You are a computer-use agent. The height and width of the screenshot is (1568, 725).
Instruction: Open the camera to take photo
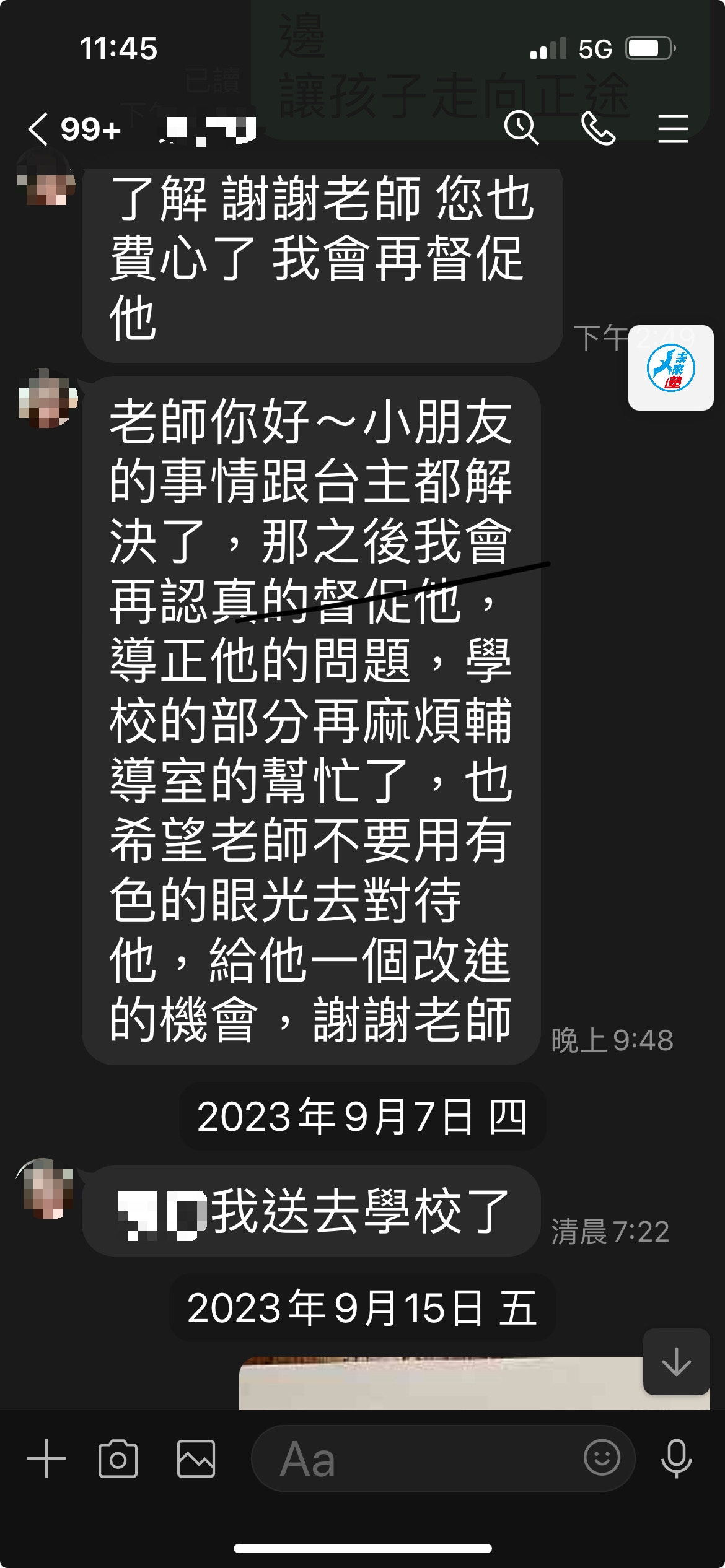(118, 1458)
